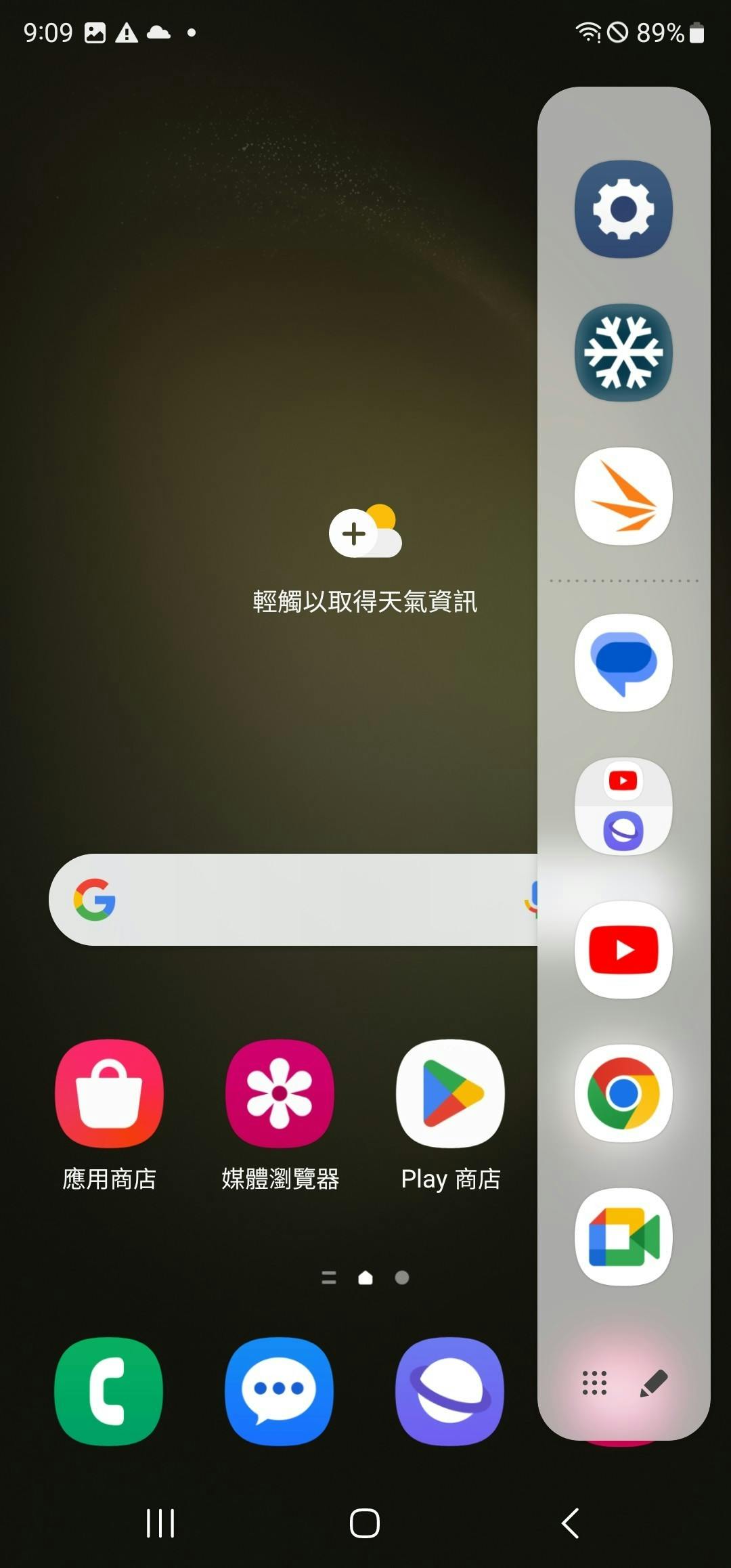Open 媒體瀏覽器 gallery app

[280, 1093]
